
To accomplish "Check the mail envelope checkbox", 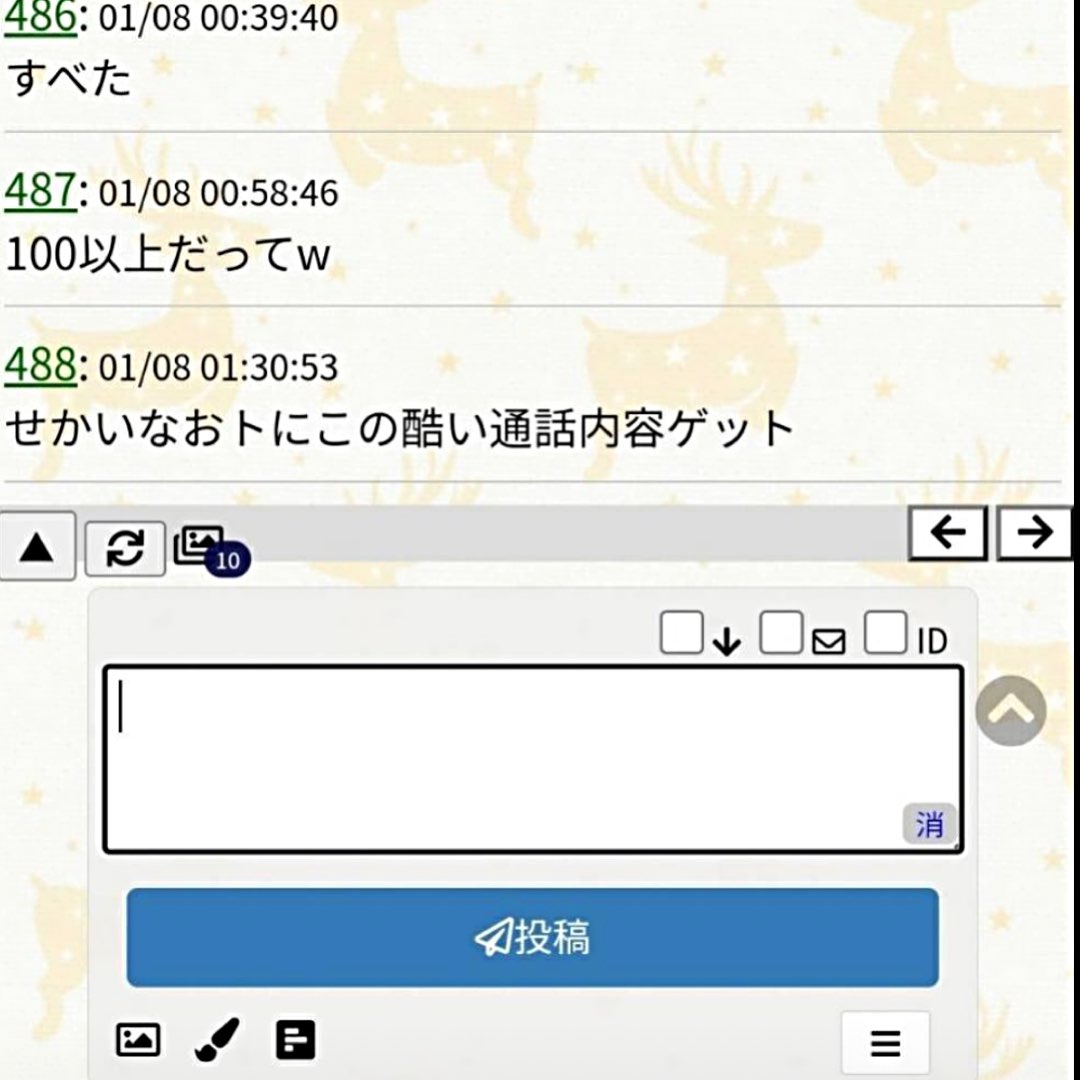I will coord(781,632).
